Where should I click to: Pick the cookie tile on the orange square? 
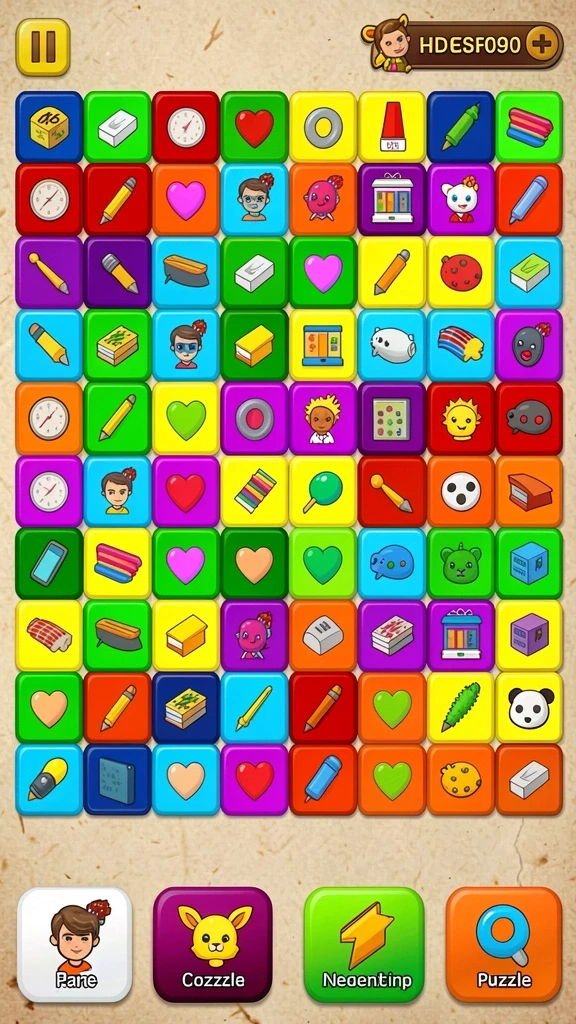[x=461, y=780]
